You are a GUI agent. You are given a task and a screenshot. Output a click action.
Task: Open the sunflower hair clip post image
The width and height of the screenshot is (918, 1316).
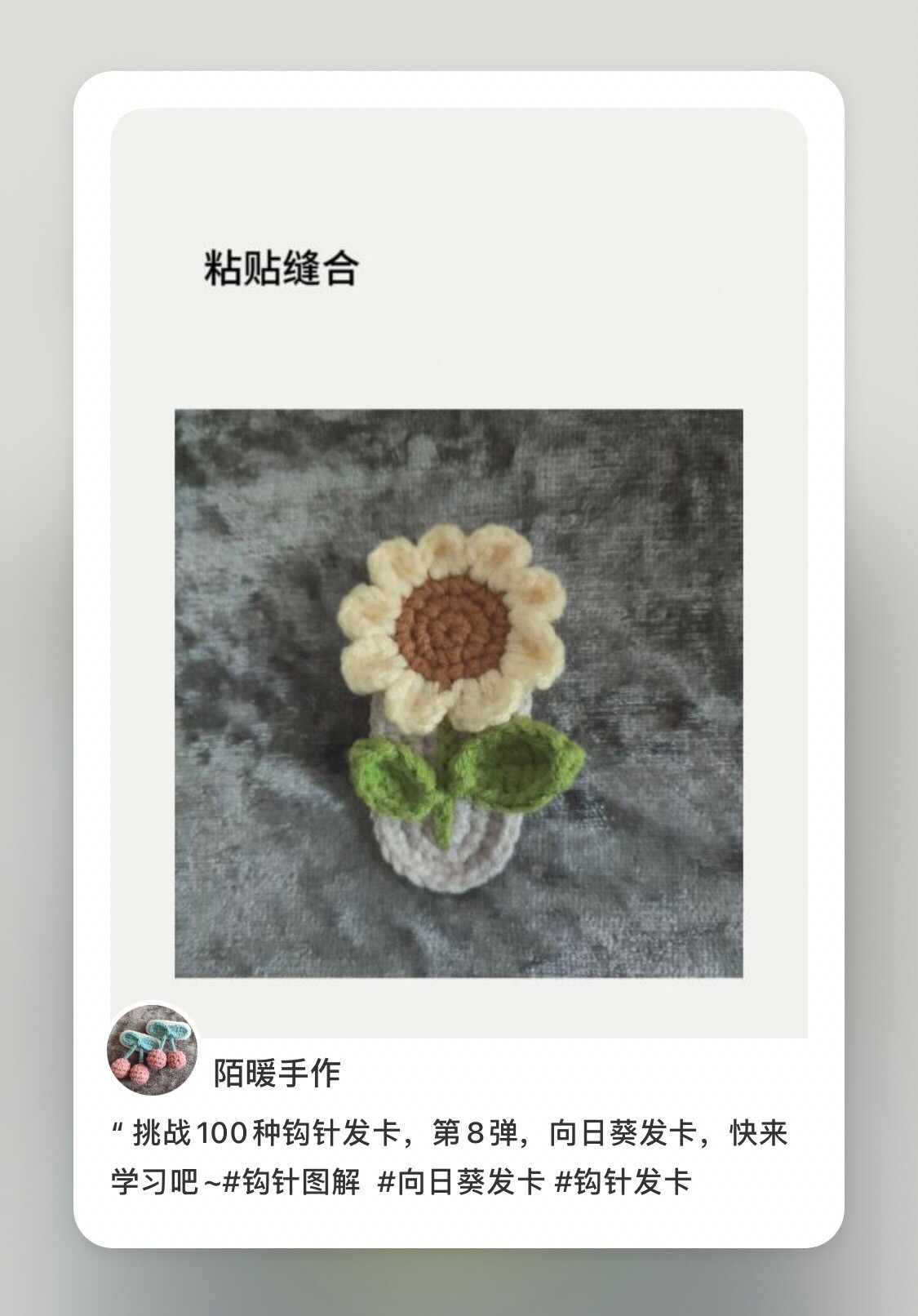click(x=459, y=692)
